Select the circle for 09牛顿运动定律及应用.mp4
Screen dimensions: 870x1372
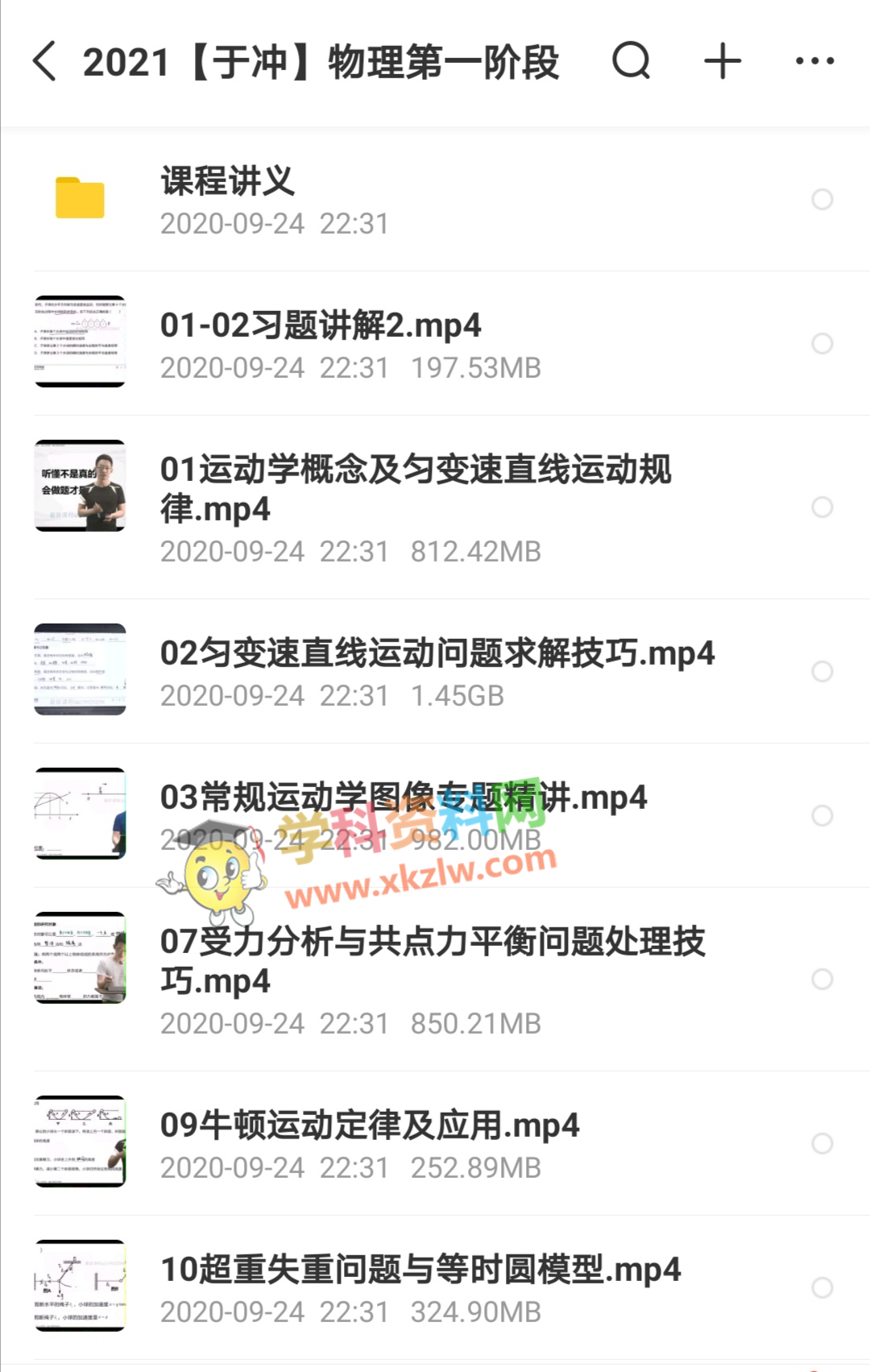822,1144
